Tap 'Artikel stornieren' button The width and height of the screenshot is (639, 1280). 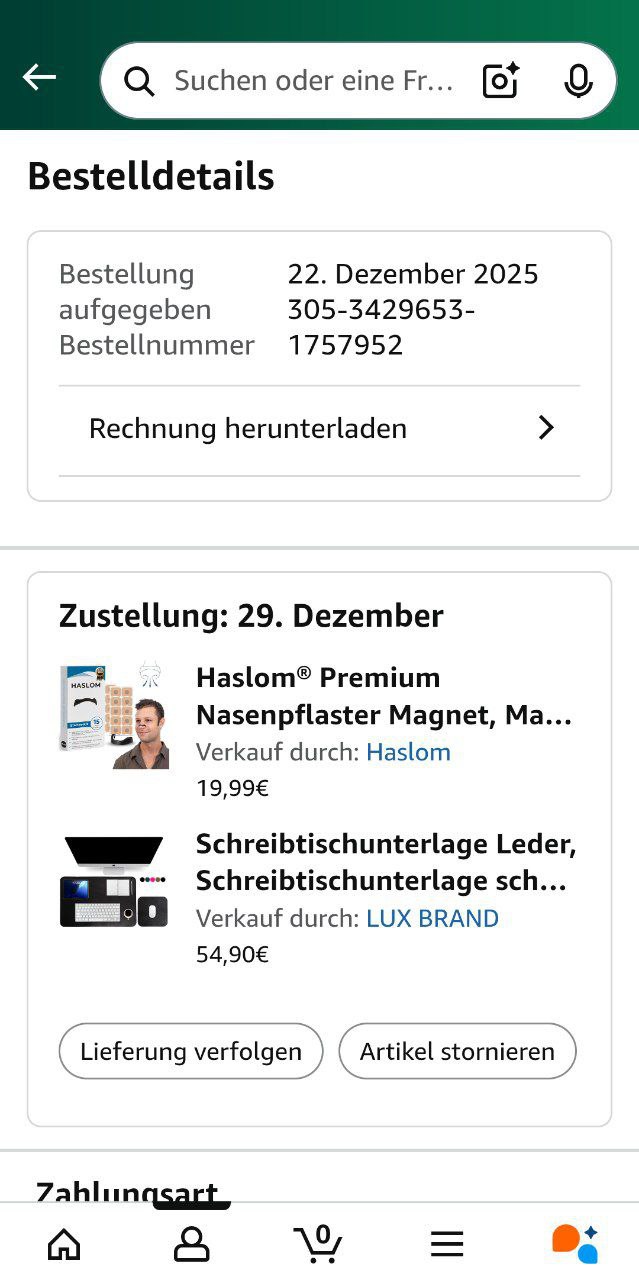[457, 1051]
